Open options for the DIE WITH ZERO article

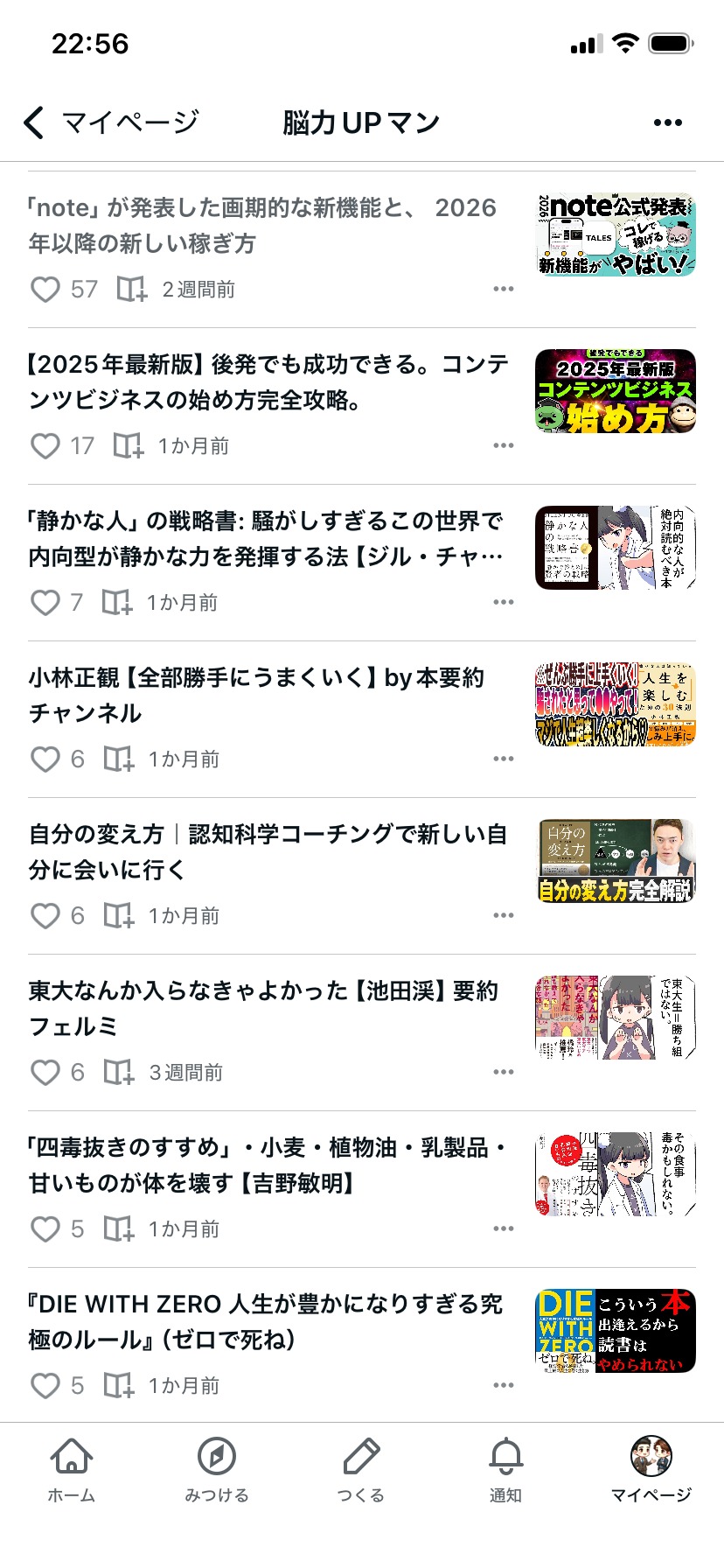click(x=504, y=1385)
